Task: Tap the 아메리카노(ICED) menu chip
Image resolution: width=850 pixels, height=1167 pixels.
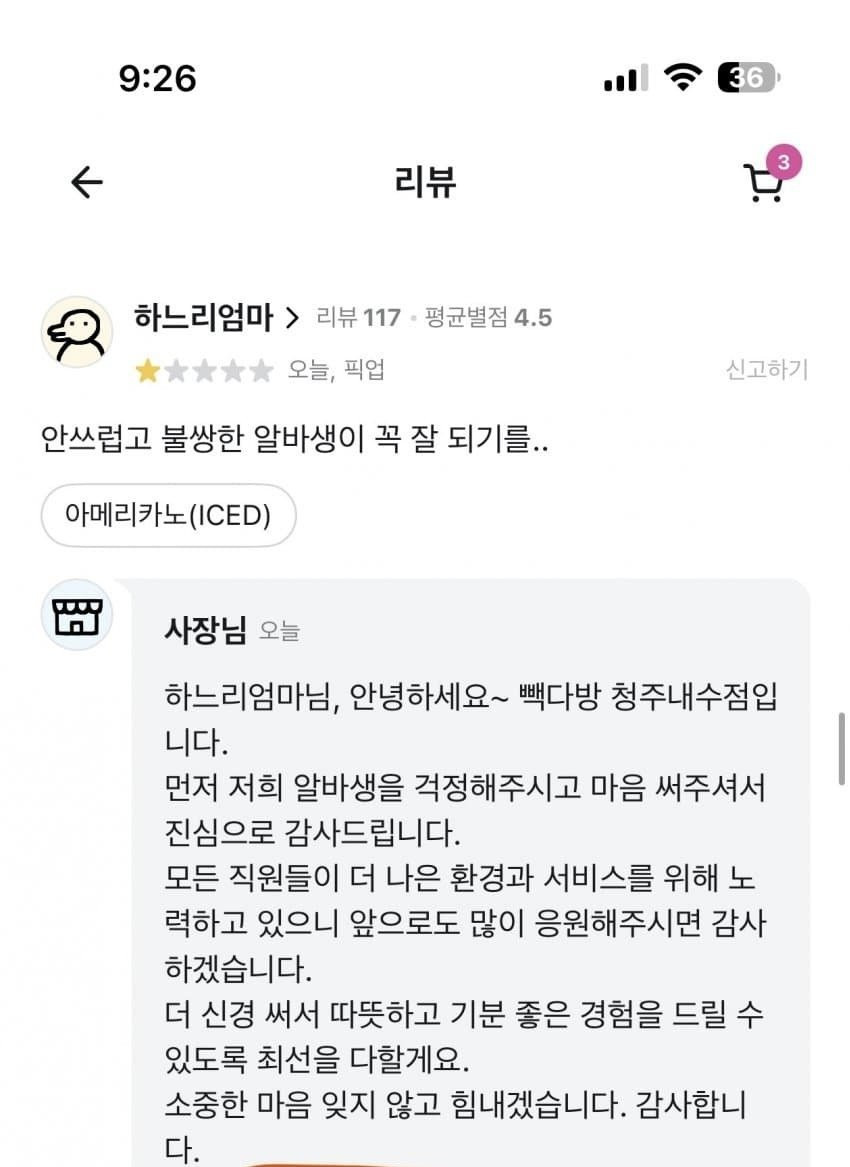Action: (168, 515)
